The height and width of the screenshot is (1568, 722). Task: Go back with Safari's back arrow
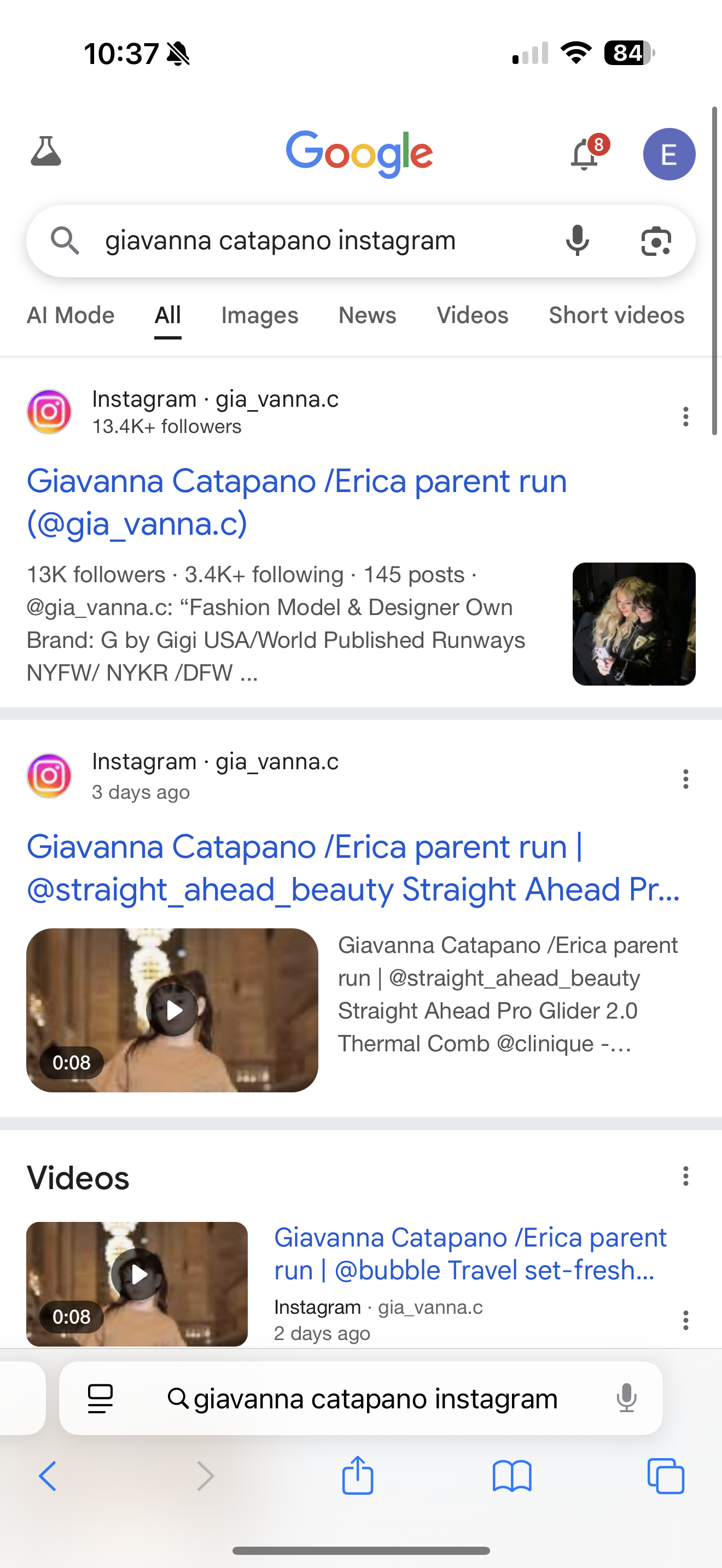(x=48, y=1476)
